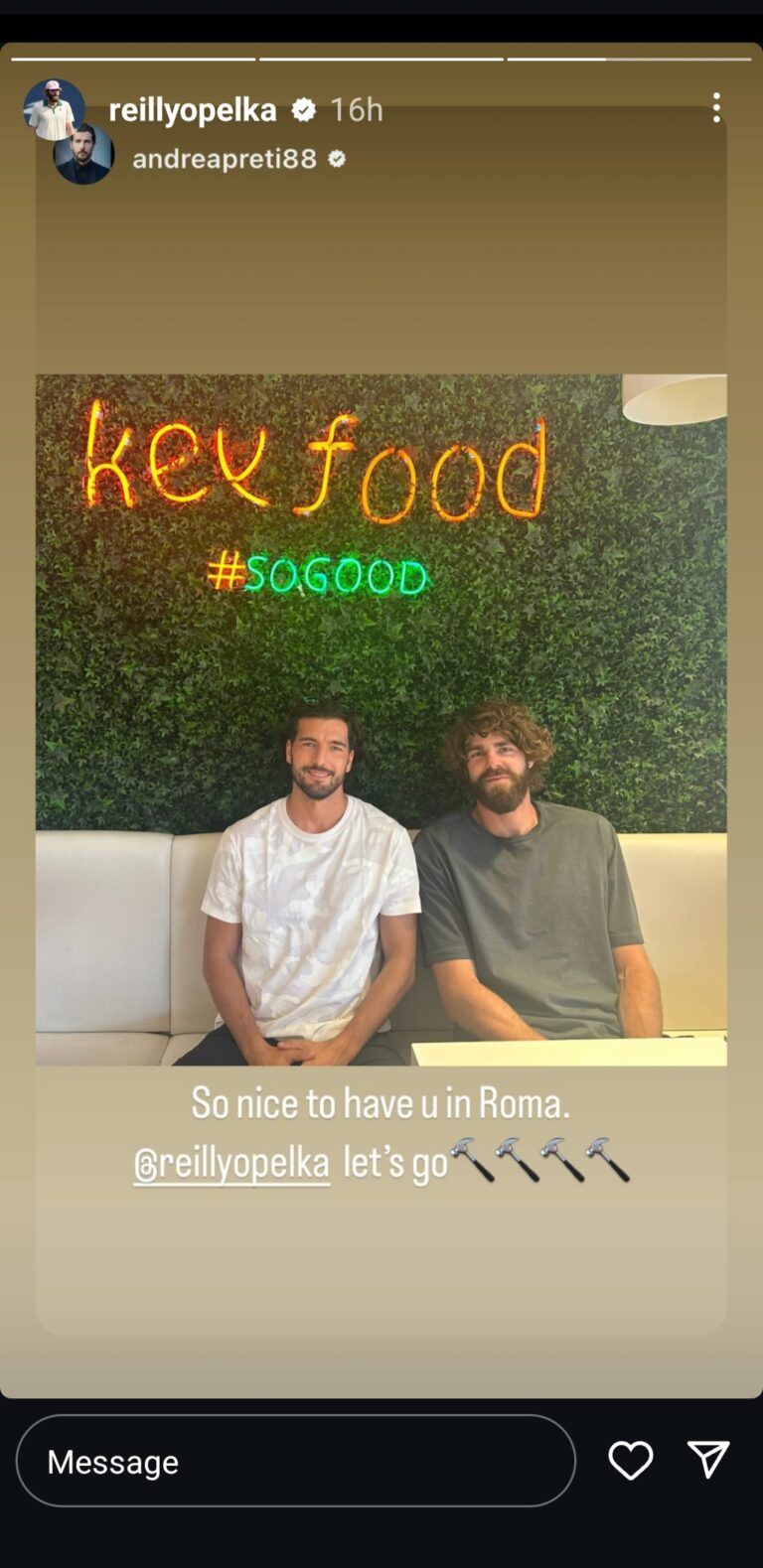Image resolution: width=763 pixels, height=1568 pixels.
Task: Open andreapreti88's original story
Action: pyautogui.click(x=224, y=159)
